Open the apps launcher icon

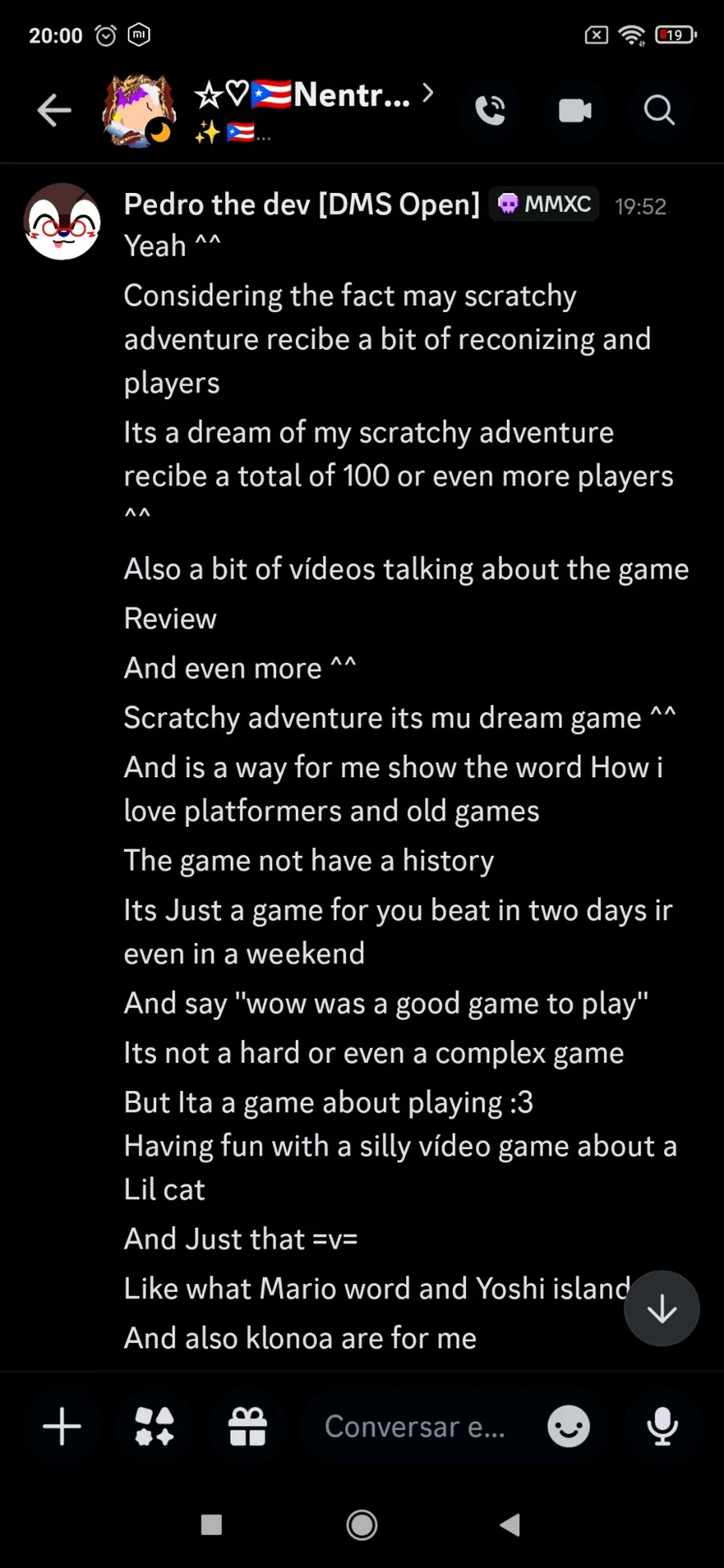[154, 1426]
